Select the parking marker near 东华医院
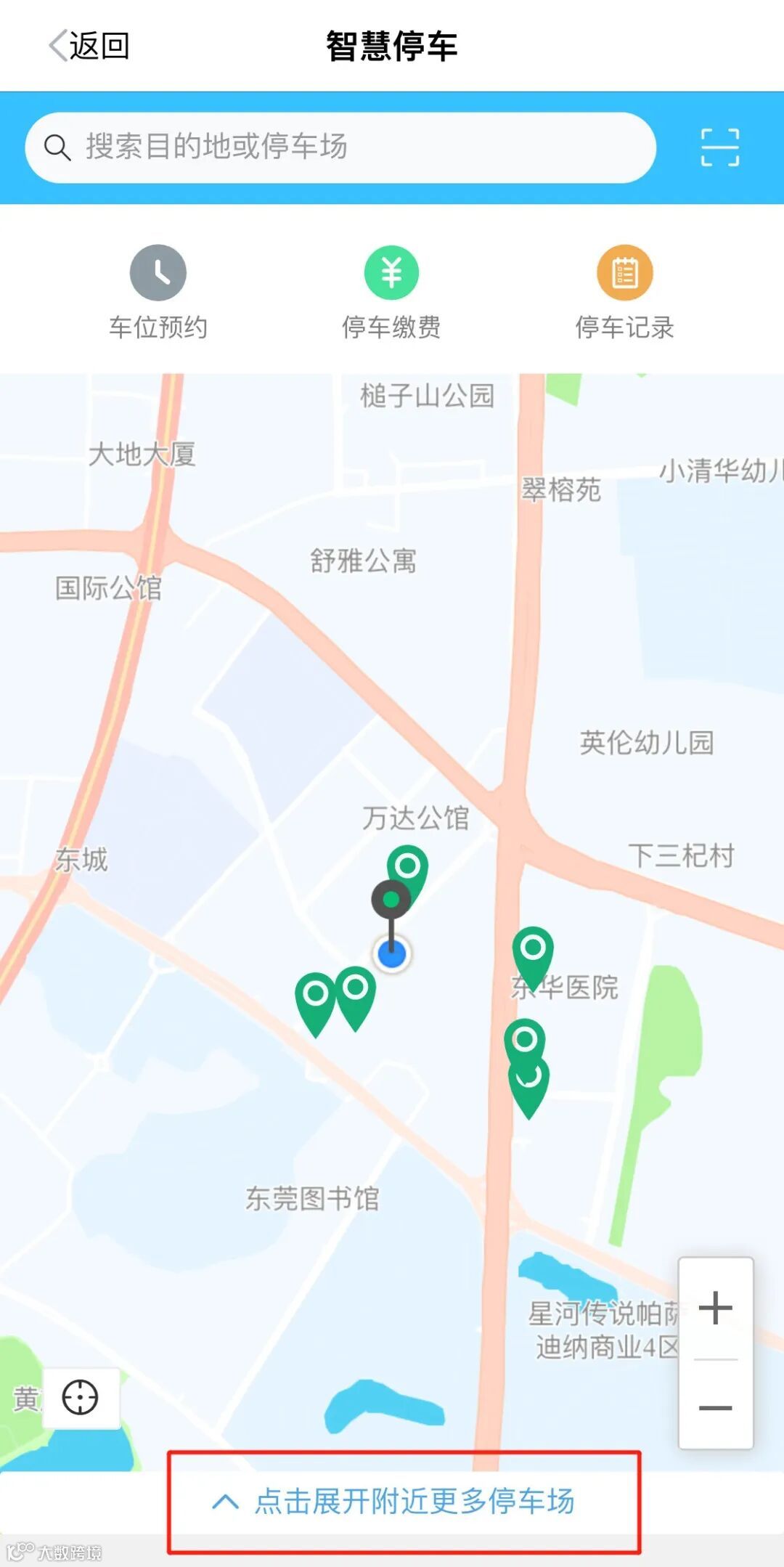The image size is (784, 1567). [533, 953]
